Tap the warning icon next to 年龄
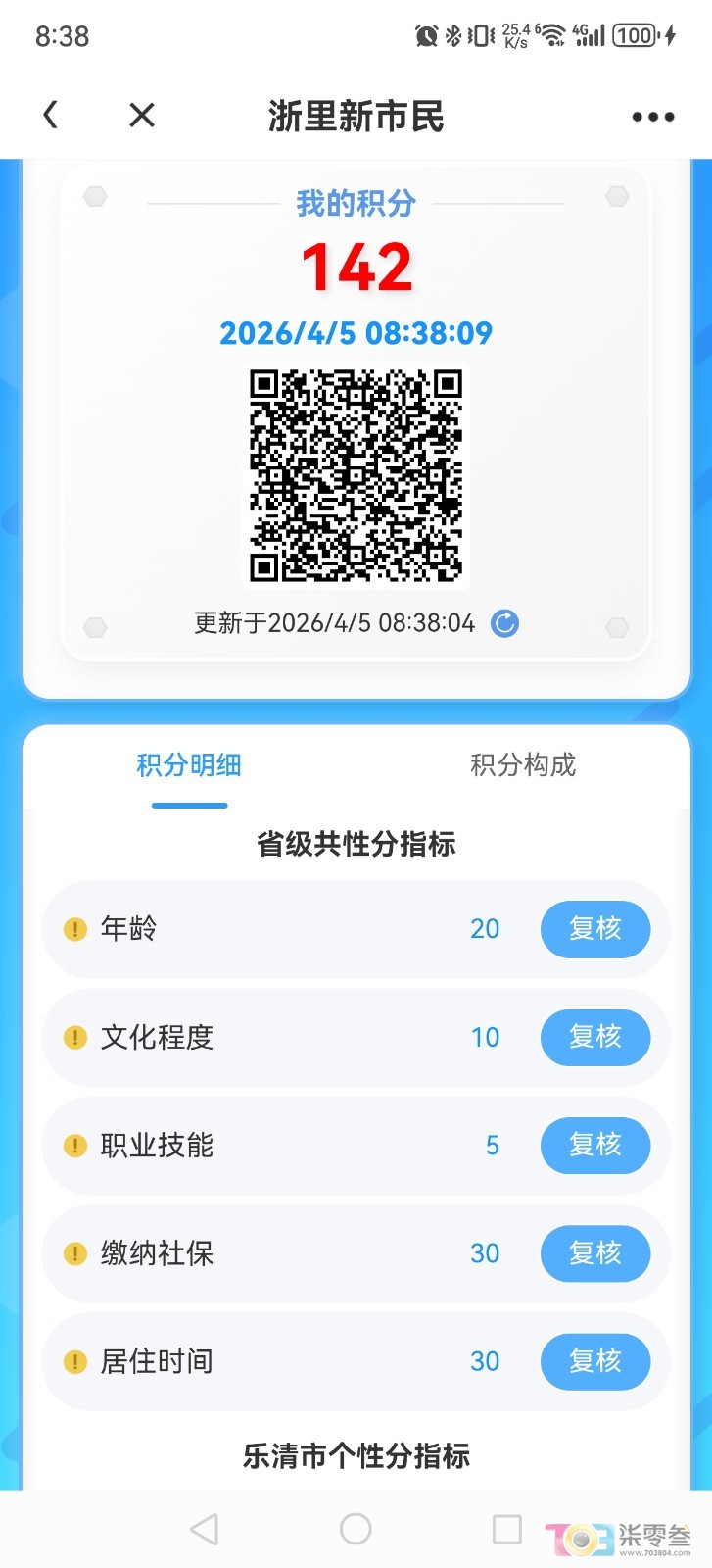Image resolution: width=712 pixels, height=1568 pixels. click(x=75, y=929)
